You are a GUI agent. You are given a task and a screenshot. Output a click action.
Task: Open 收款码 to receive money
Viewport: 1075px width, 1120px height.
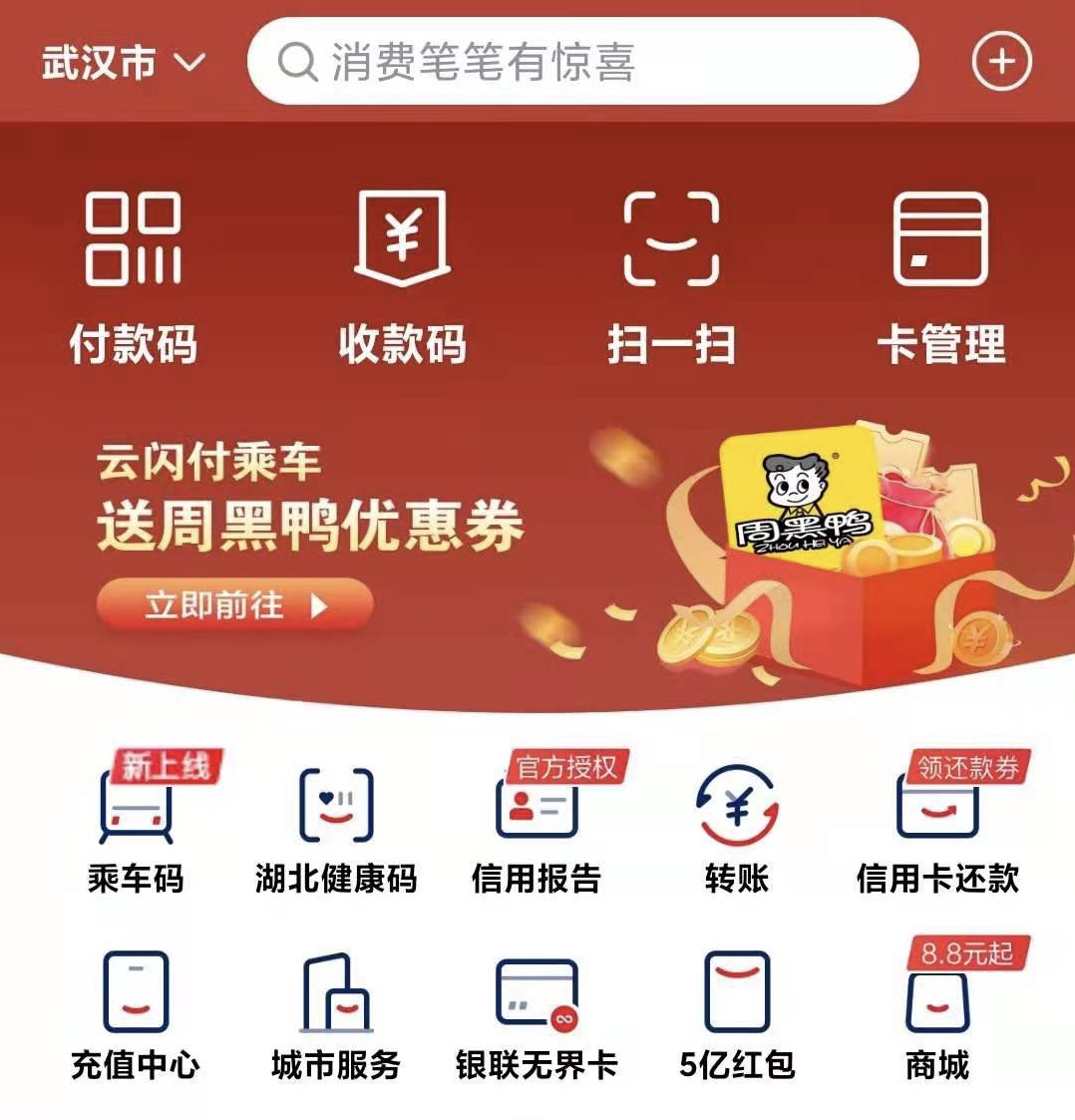(402, 274)
